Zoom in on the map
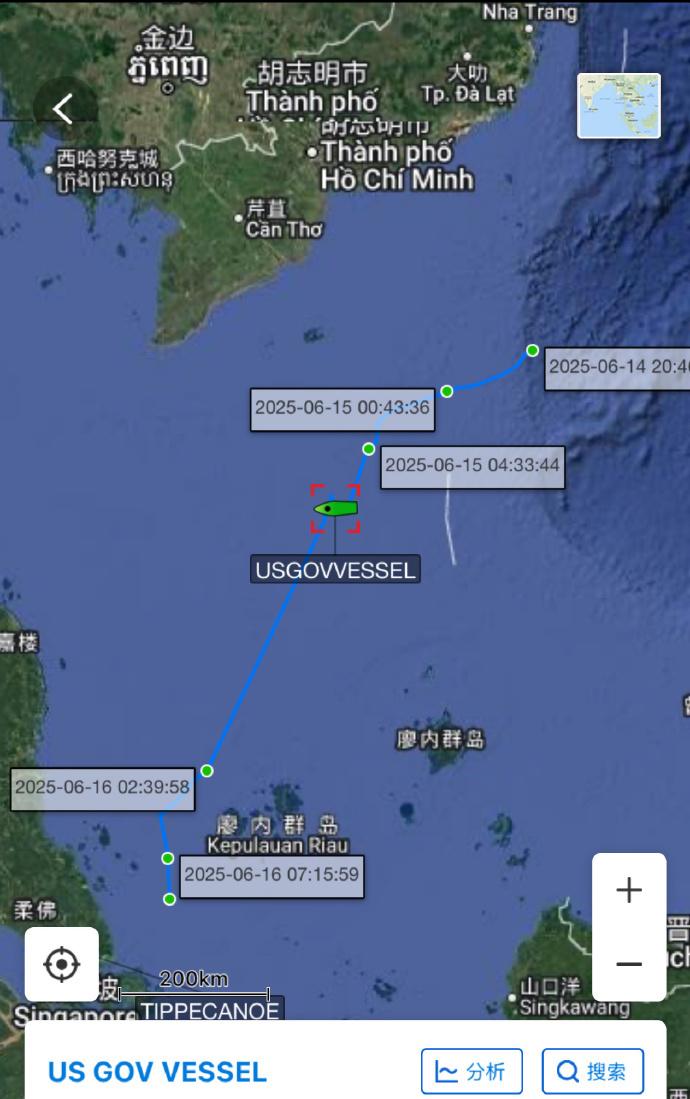The height and width of the screenshot is (1099, 690). pyautogui.click(x=629, y=890)
